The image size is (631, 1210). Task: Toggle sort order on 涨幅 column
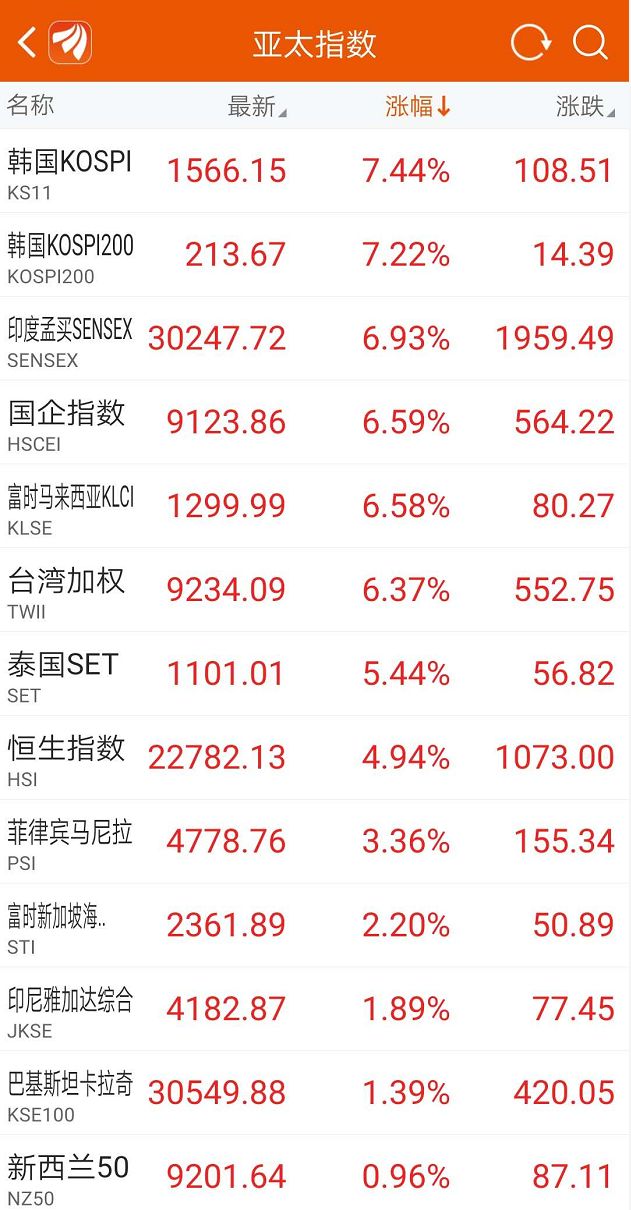pos(418,107)
